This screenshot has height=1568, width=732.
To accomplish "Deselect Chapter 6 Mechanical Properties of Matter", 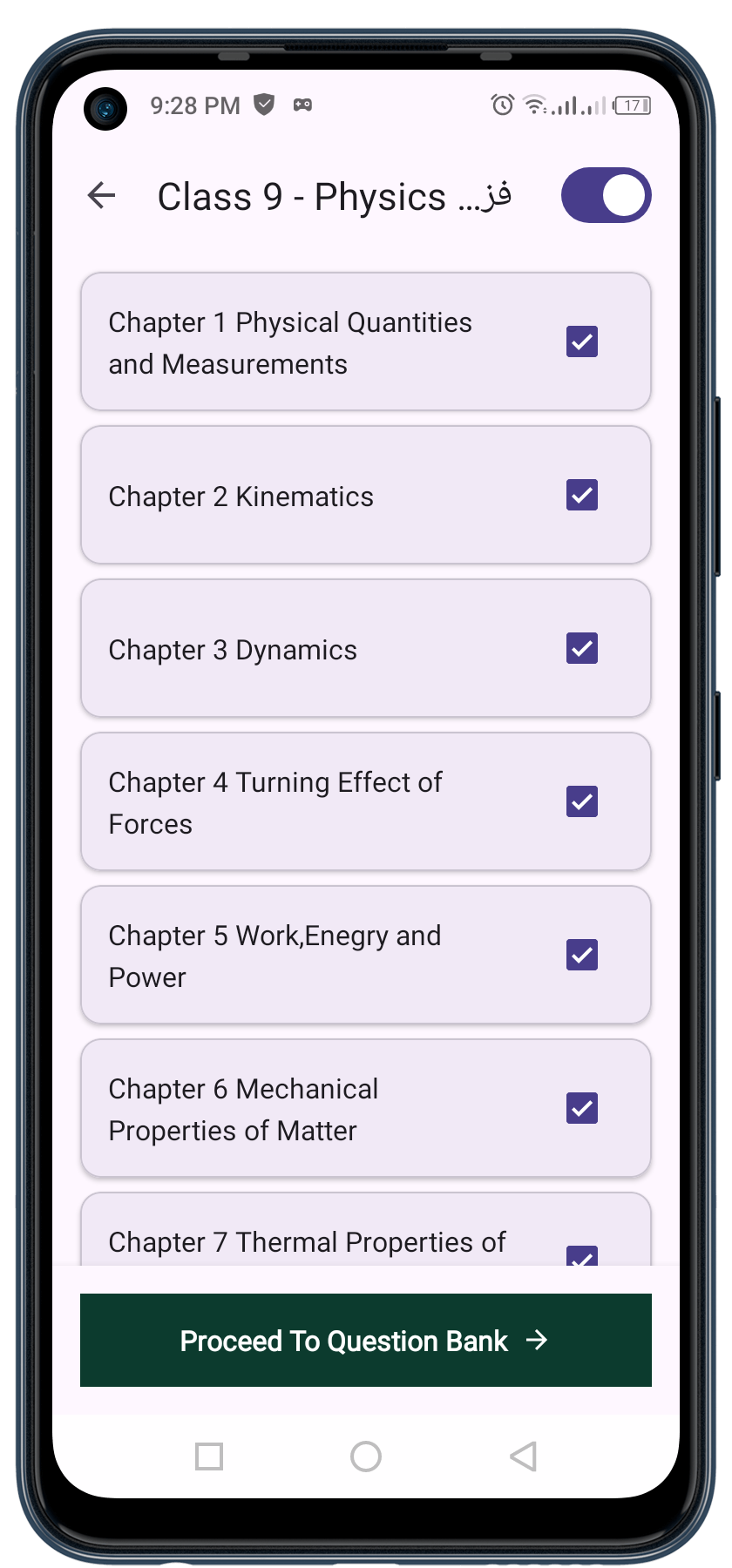I will [x=581, y=1108].
